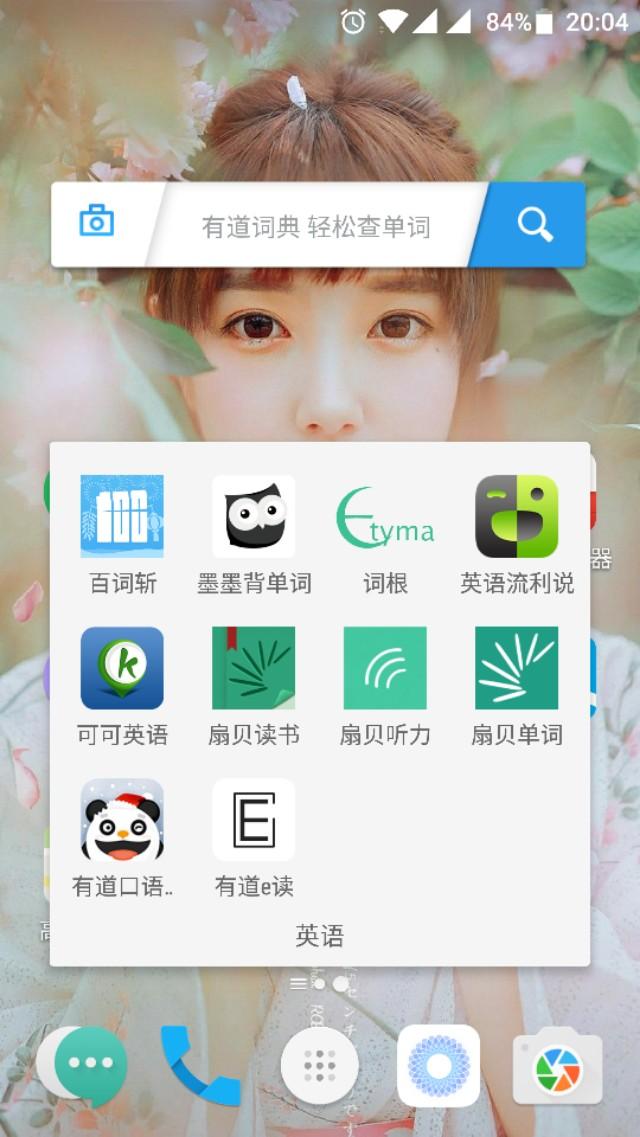This screenshot has width=640, height=1137.
Task: Open the messaging app in the dock
Action: pos(90,1066)
